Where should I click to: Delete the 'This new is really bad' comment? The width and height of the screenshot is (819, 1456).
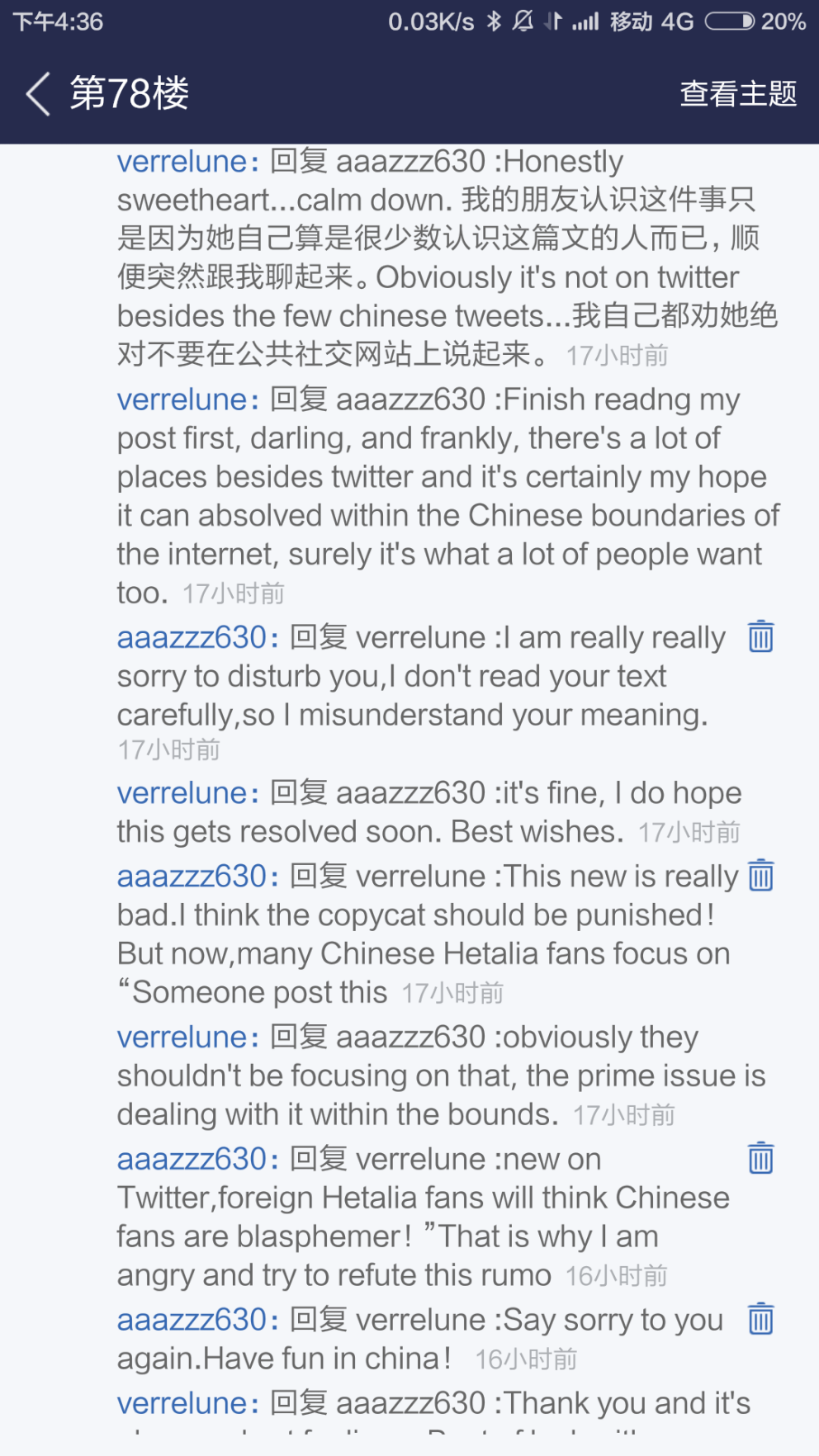click(760, 877)
